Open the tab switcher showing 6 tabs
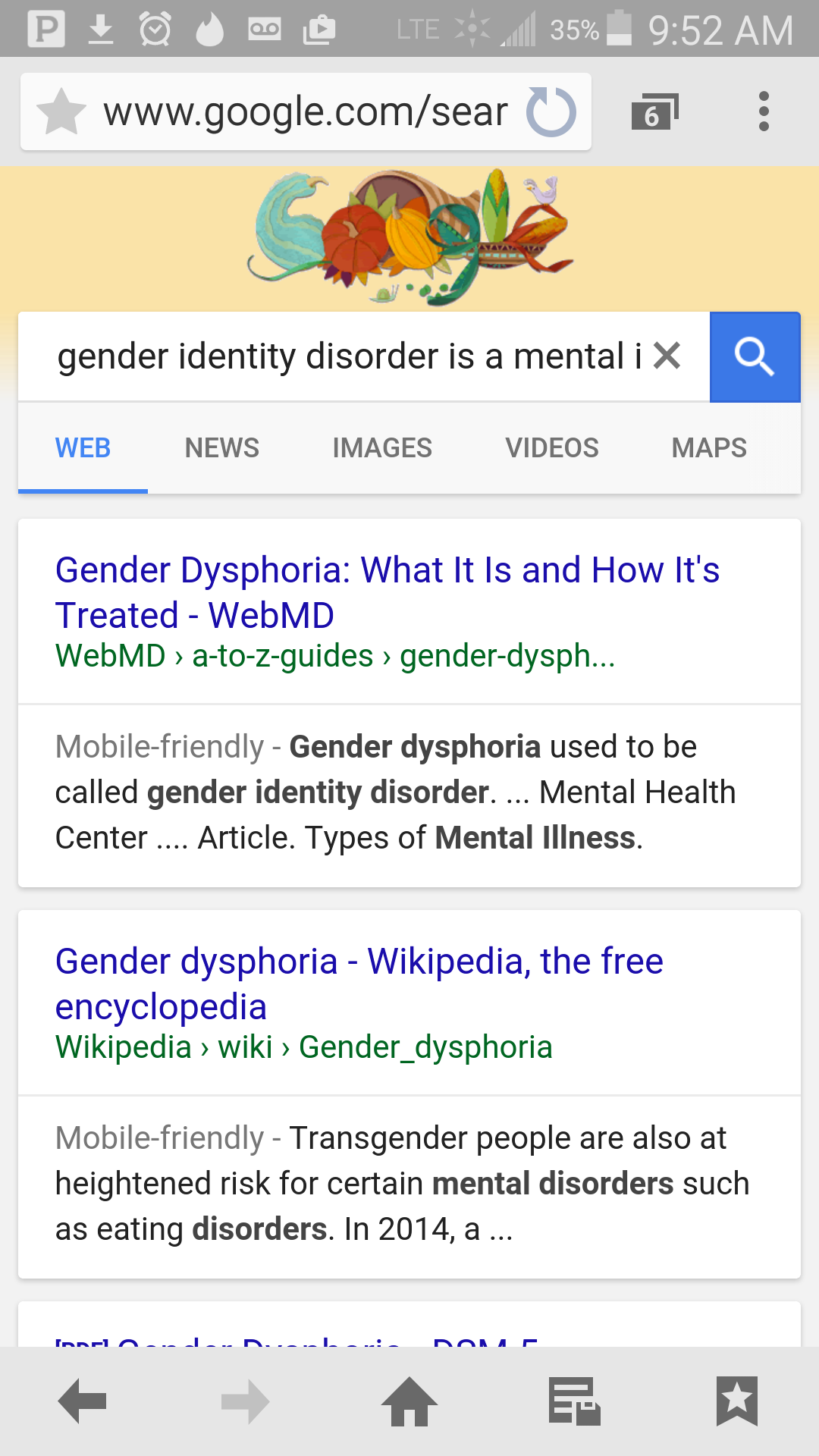 [x=654, y=112]
